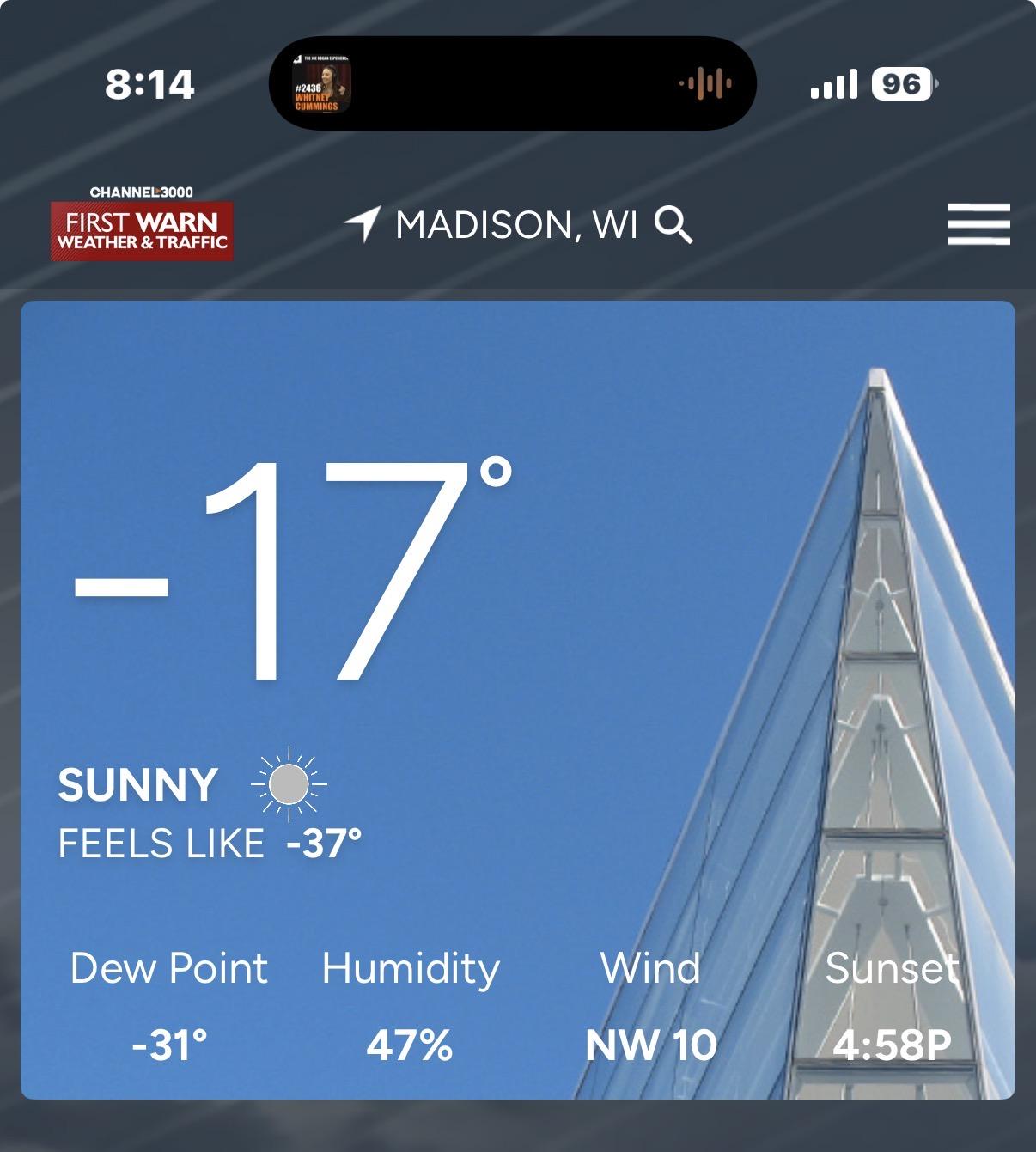Open the current conditions card

tap(517, 699)
